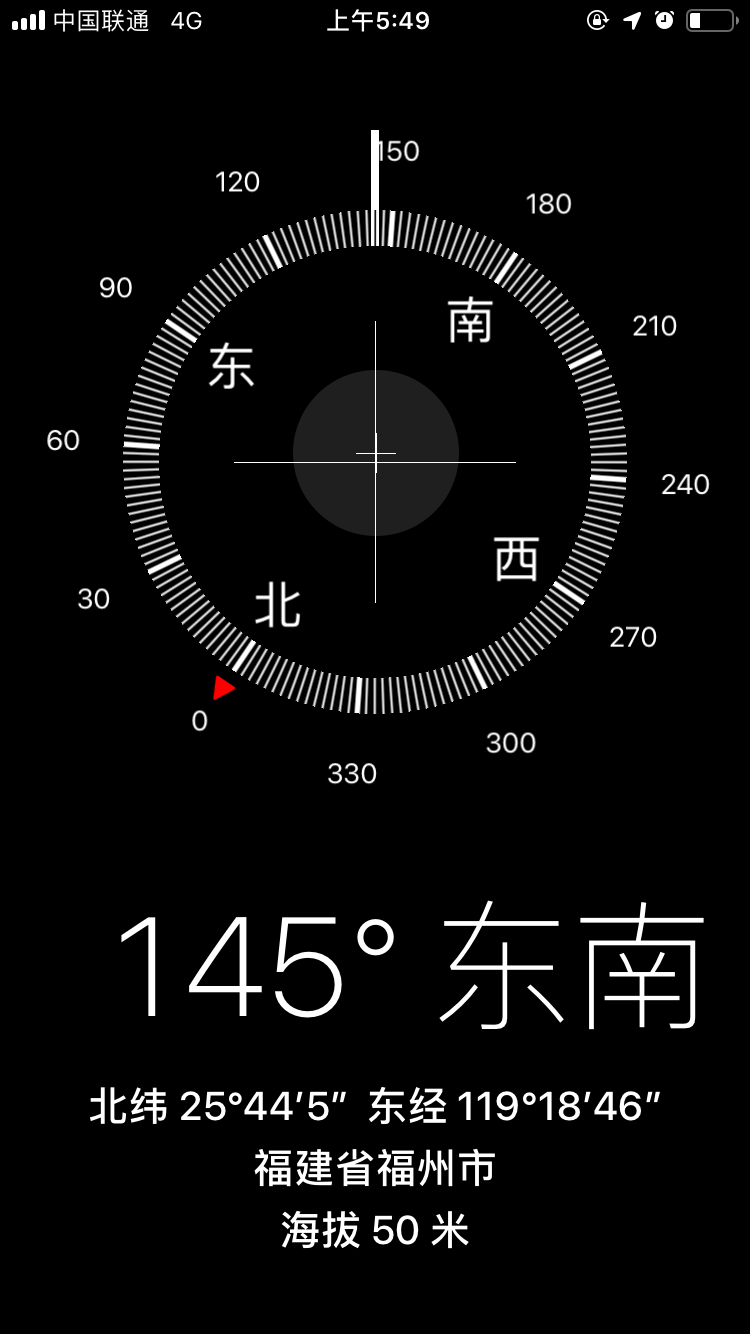Tap the compass dial to lock bearing

coord(375,460)
